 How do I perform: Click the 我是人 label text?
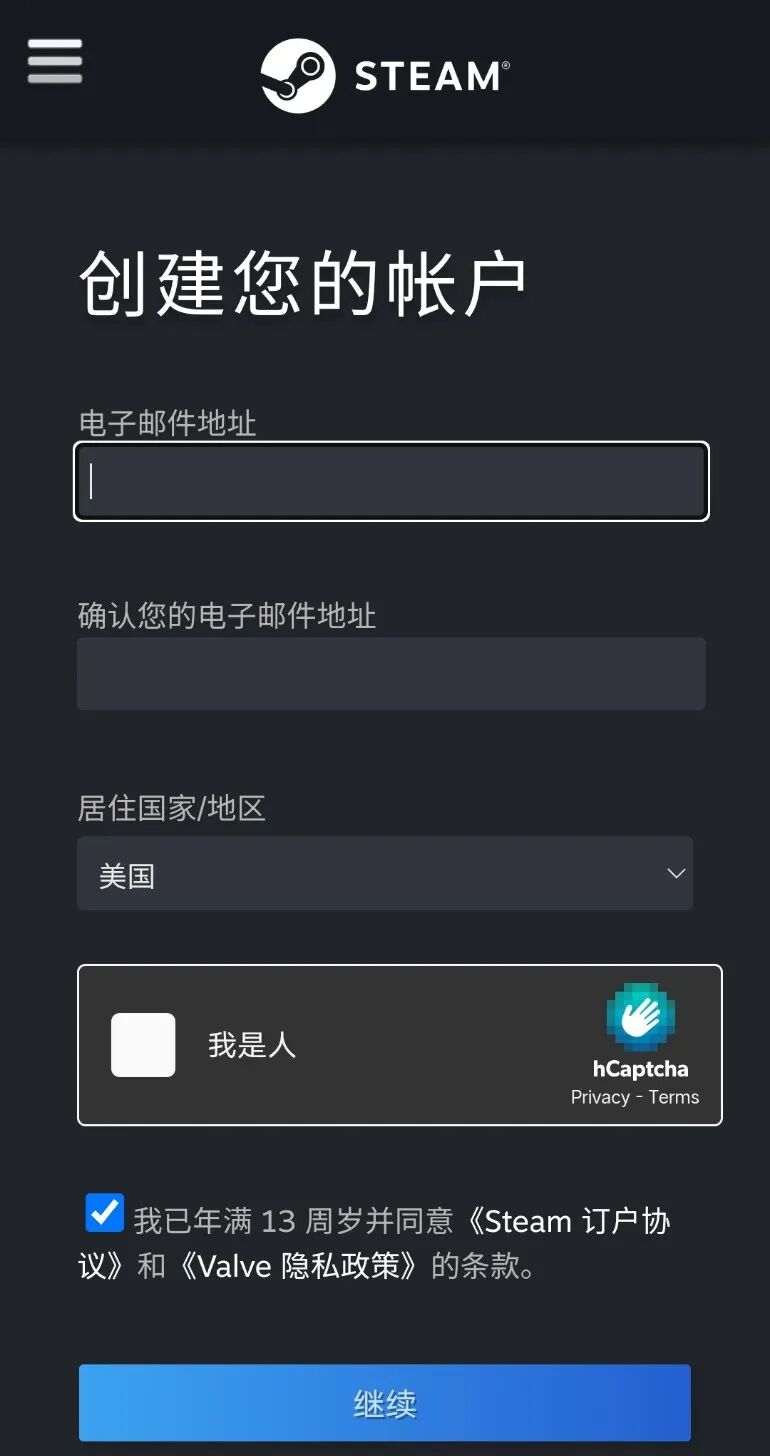pos(252,1044)
